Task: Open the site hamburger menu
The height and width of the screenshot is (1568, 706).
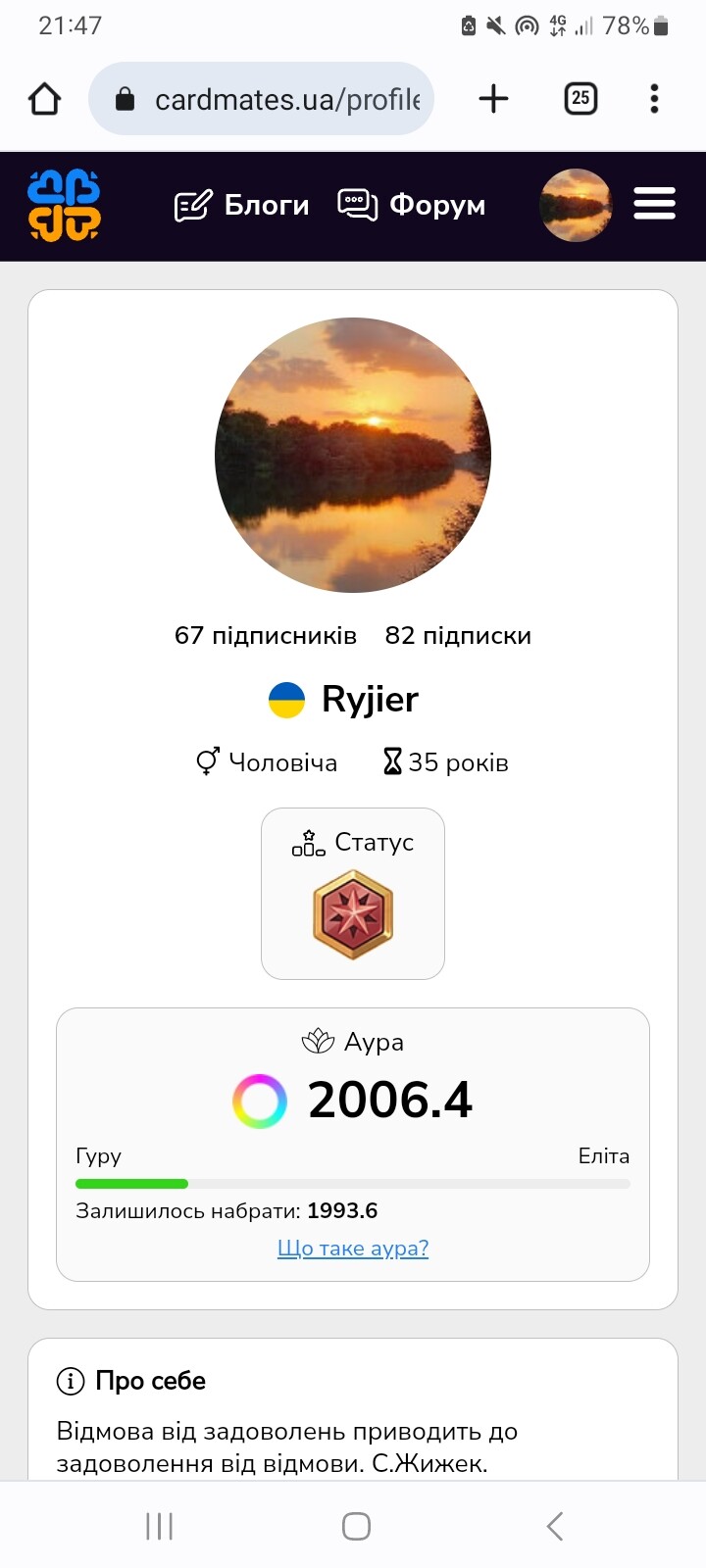Action: pos(654,204)
